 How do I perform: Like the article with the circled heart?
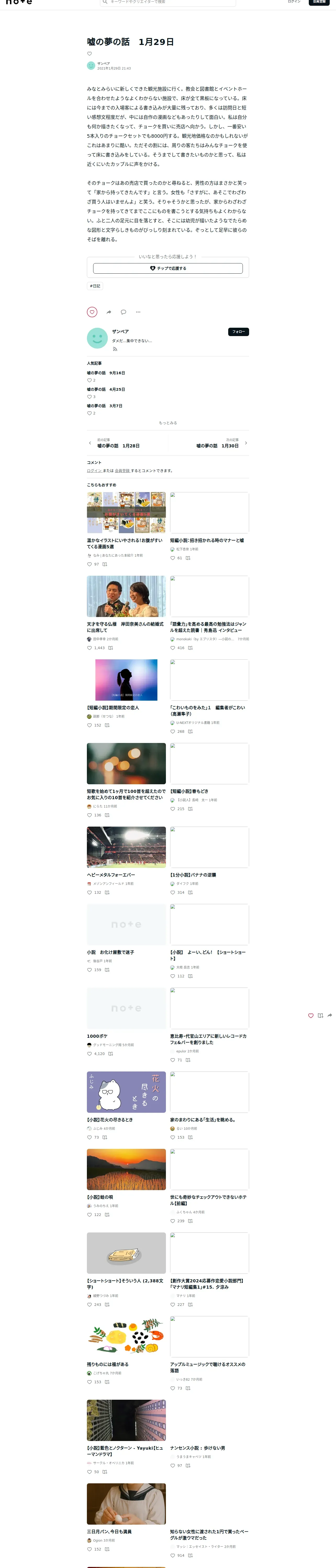(x=92, y=312)
